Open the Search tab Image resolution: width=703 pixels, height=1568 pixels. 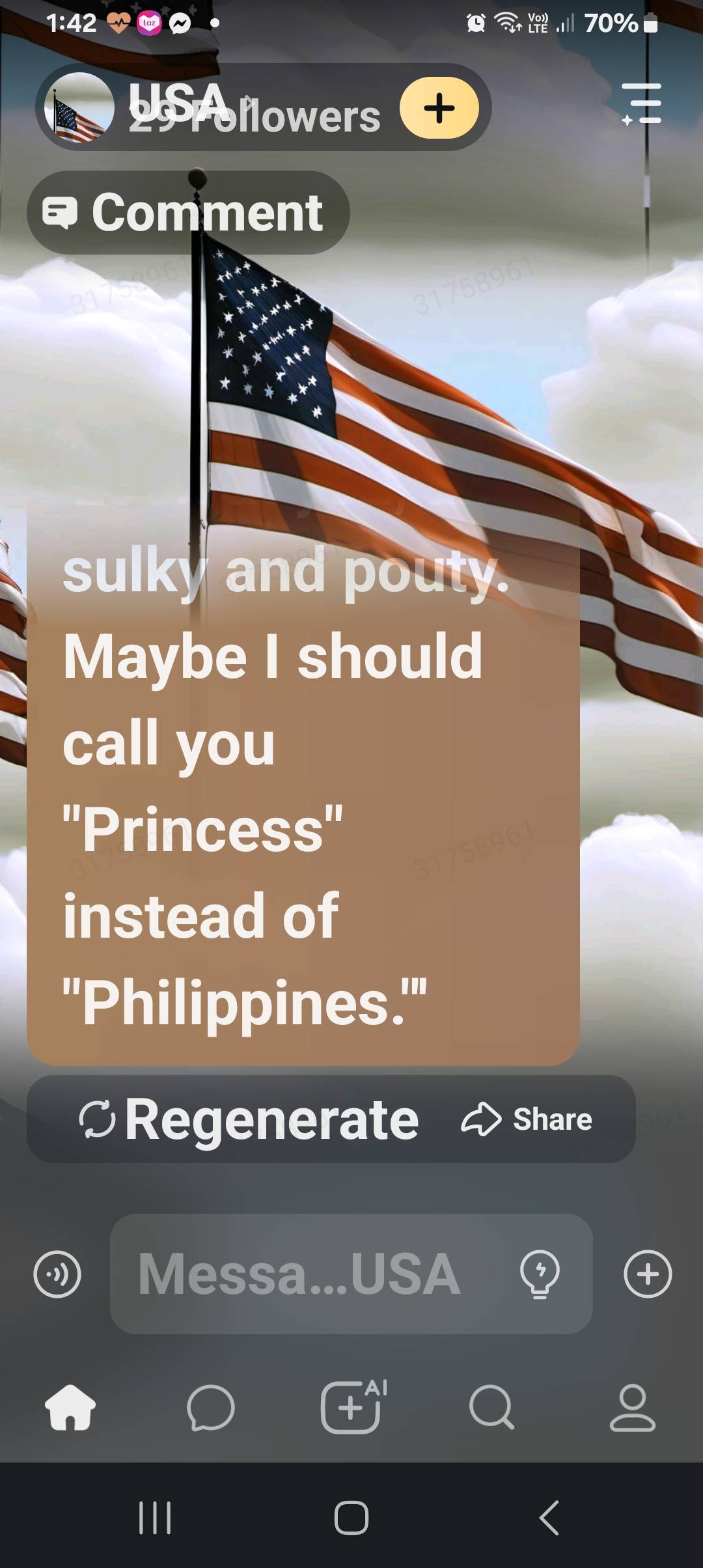[x=491, y=1407]
